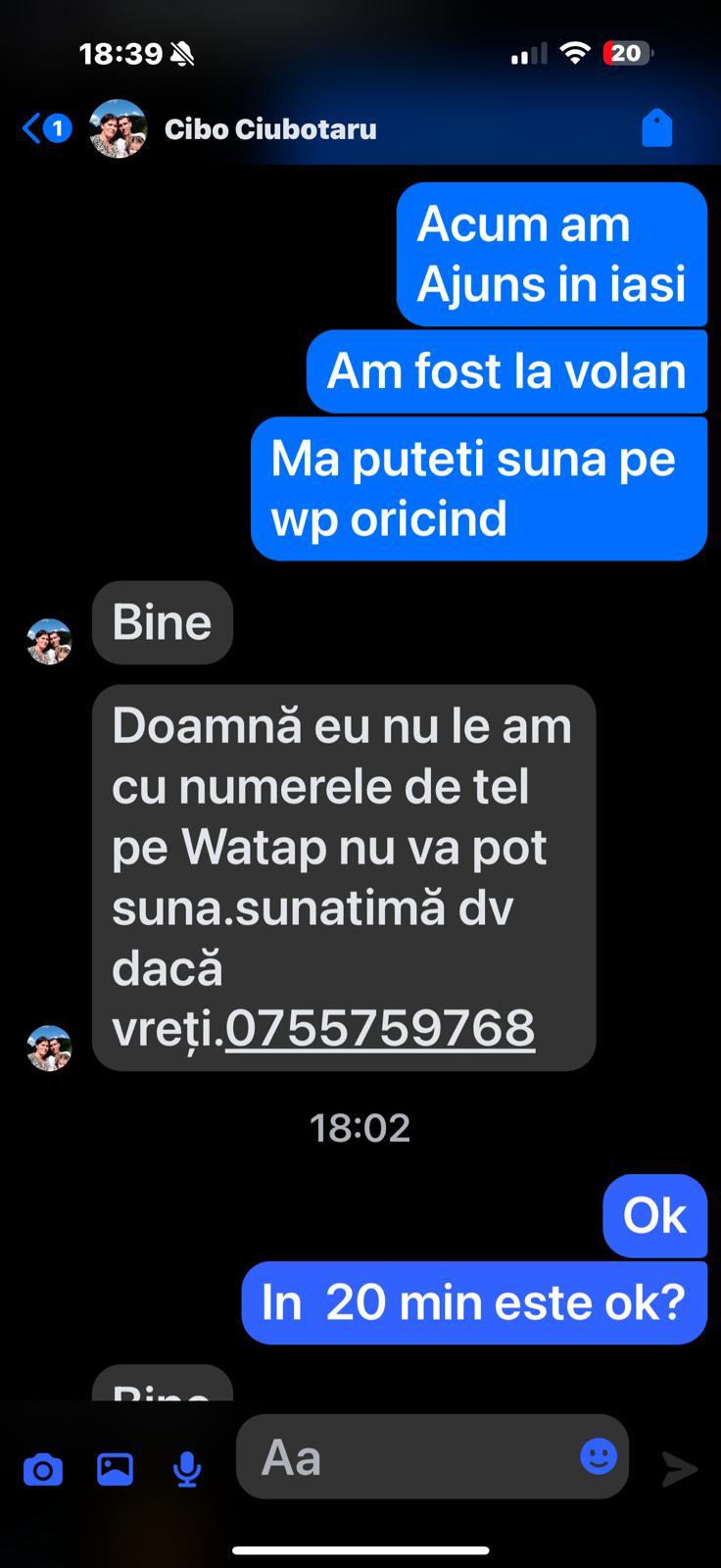Image resolution: width=721 pixels, height=1568 pixels.
Task: Tap the phone number link 0755759768
Action: [380, 1028]
